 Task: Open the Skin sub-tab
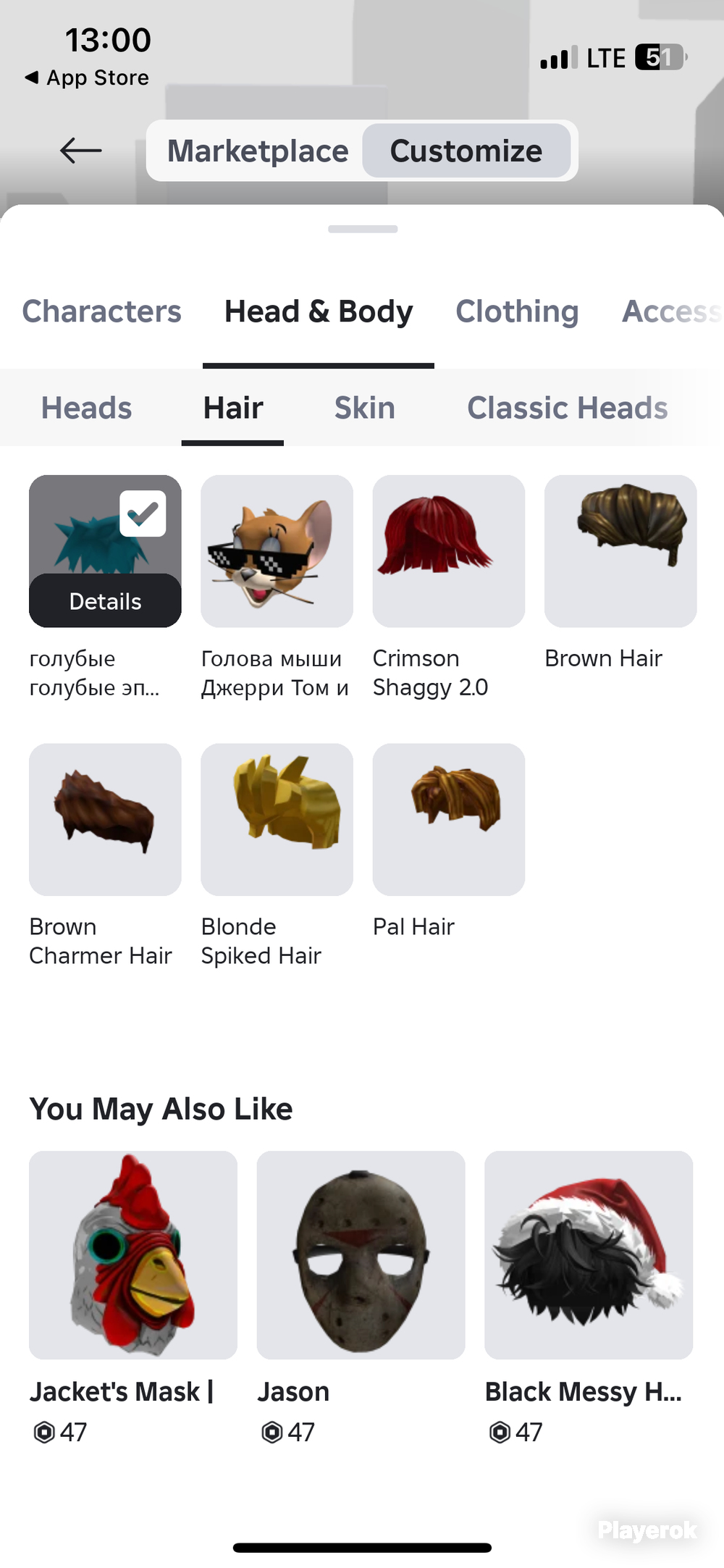[x=364, y=408]
